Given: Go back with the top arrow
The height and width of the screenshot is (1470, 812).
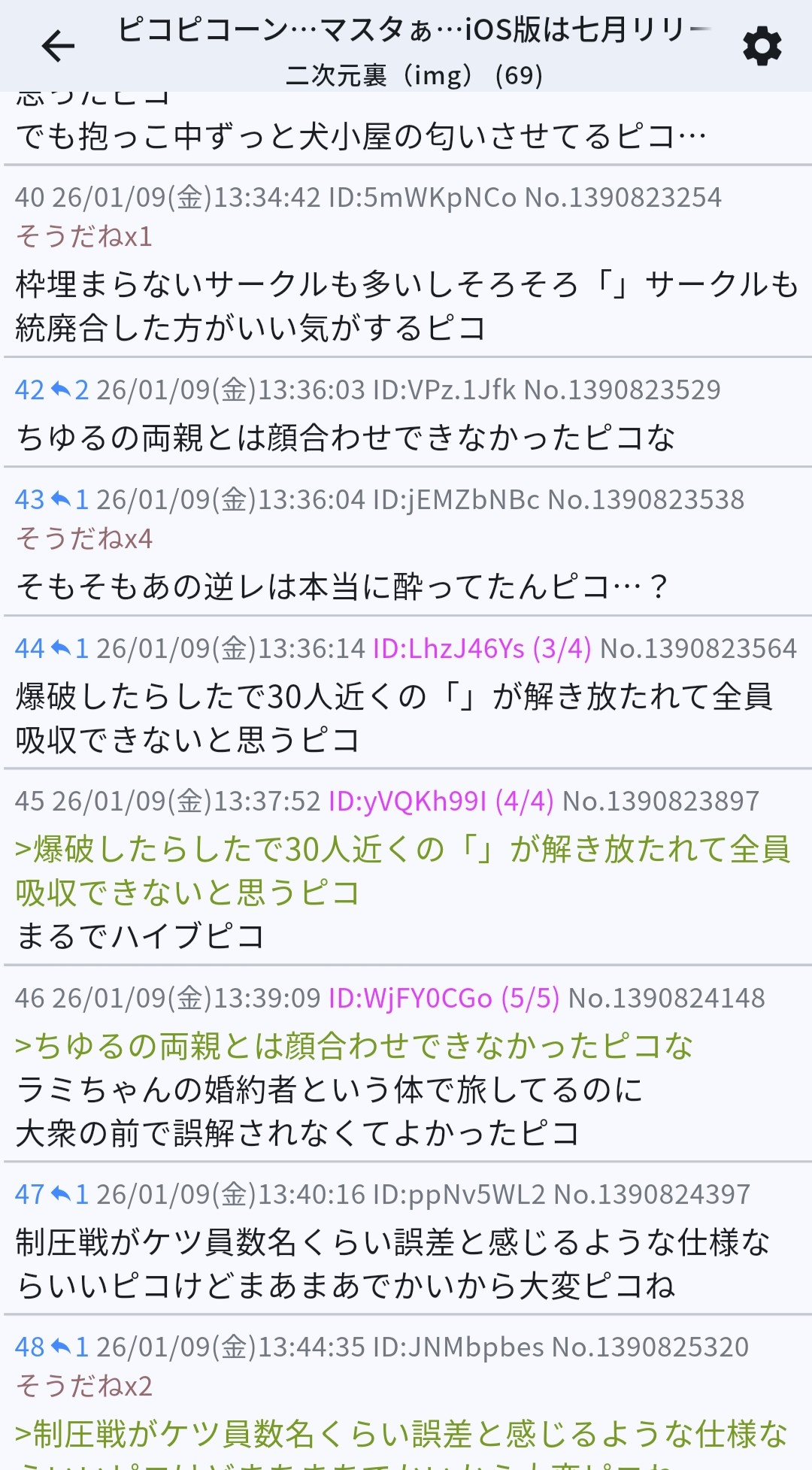Looking at the screenshot, I should pyautogui.click(x=58, y=46).
